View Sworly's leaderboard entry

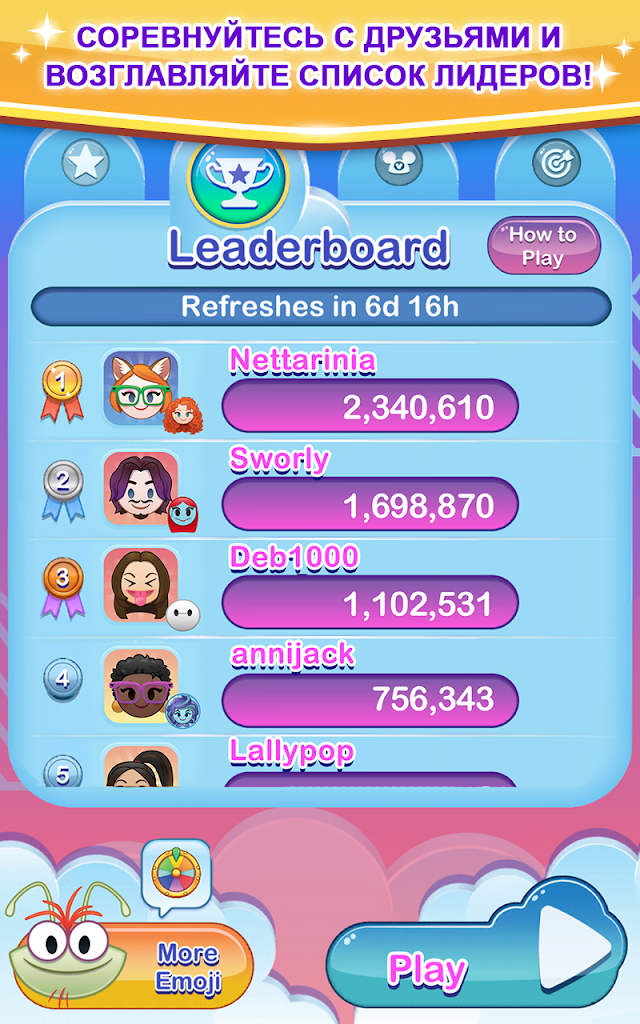323,490
